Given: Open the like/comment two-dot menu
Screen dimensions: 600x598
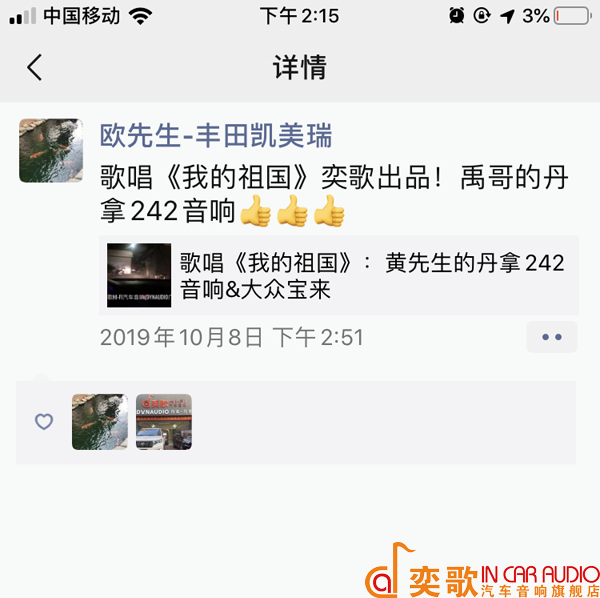Looking at the screenshot, I should tap(551, 337).
